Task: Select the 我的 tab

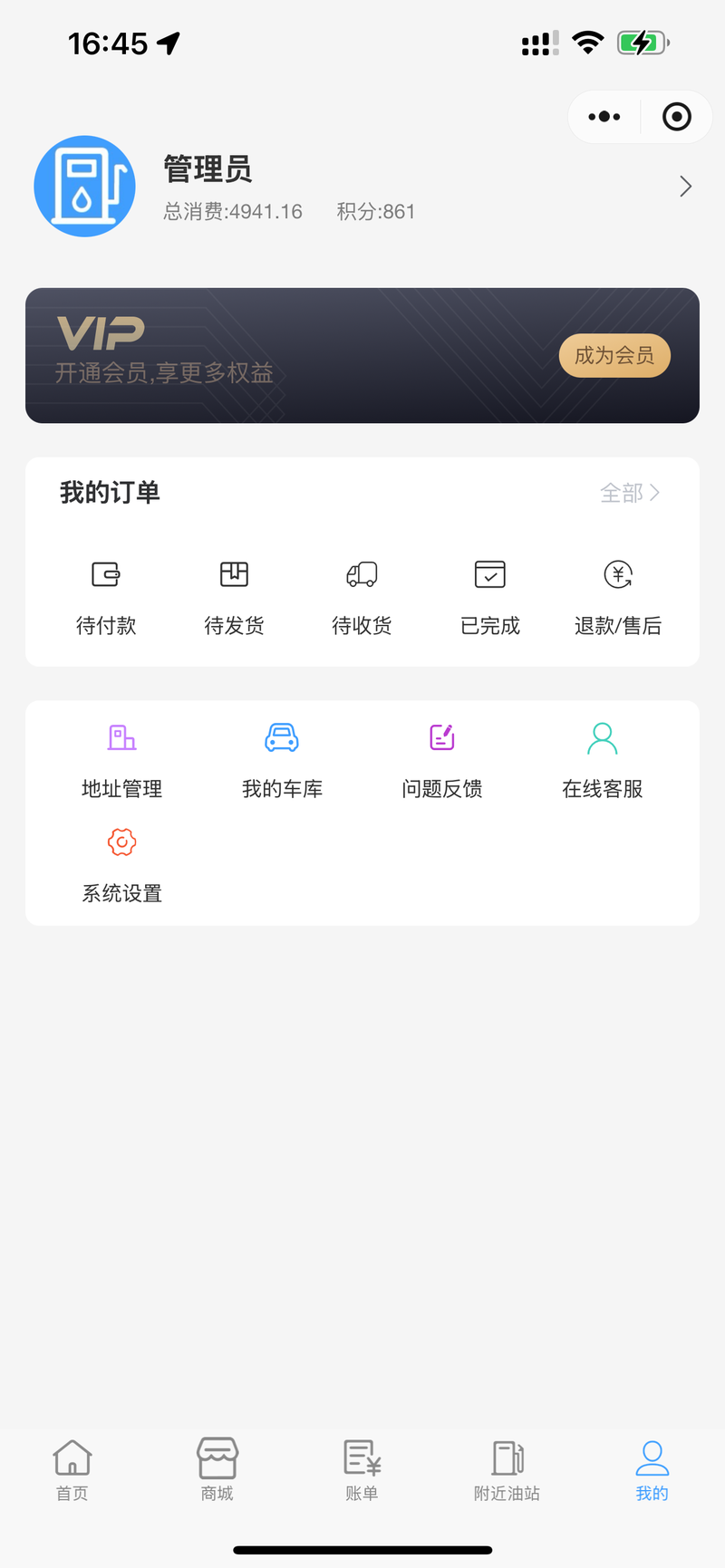Action: [652, 1469]
